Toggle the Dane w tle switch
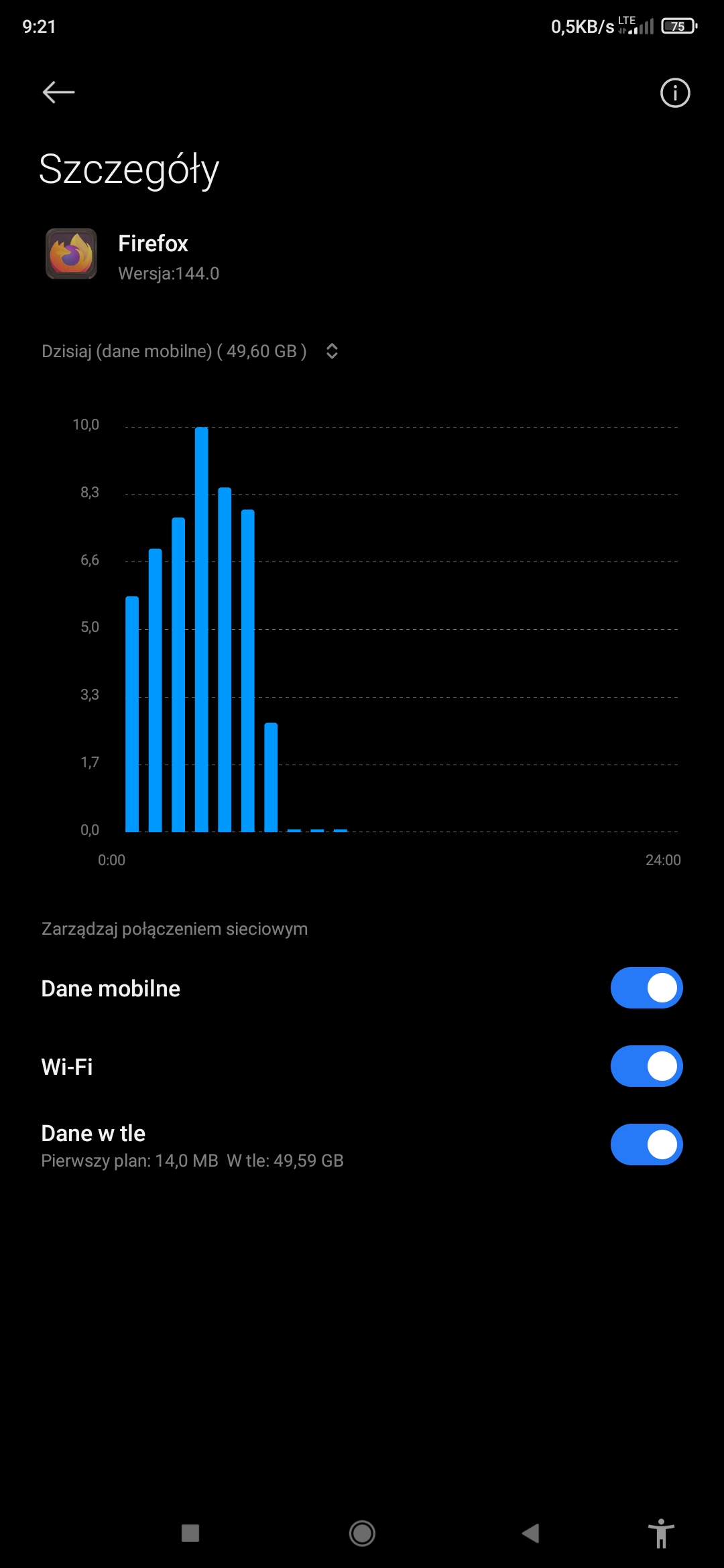The height and width of the screenshot is (1568, 724). pyautogui.click(x=646, y=1145)
